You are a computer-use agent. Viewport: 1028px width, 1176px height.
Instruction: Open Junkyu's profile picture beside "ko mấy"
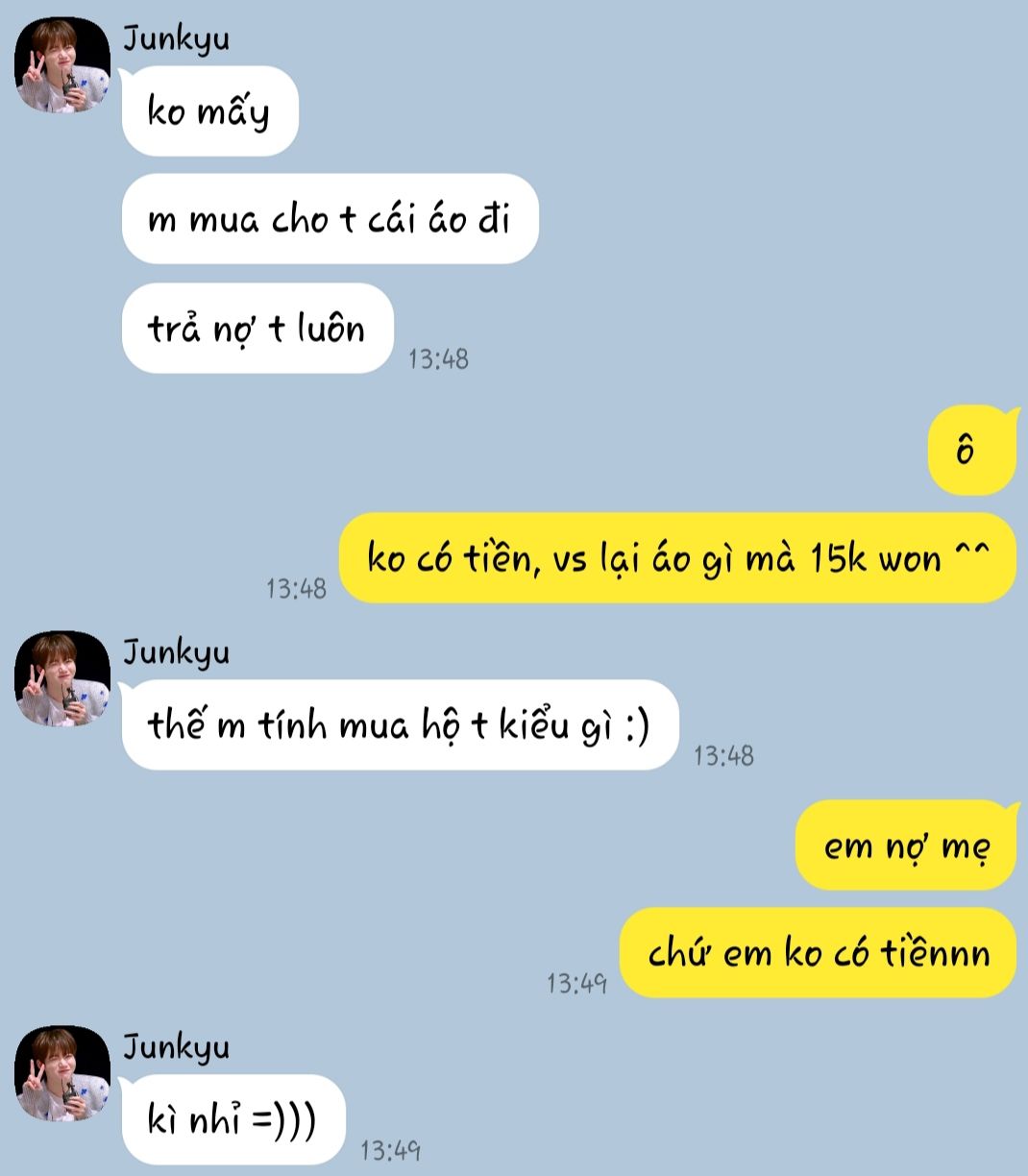[x=61, y=65]
